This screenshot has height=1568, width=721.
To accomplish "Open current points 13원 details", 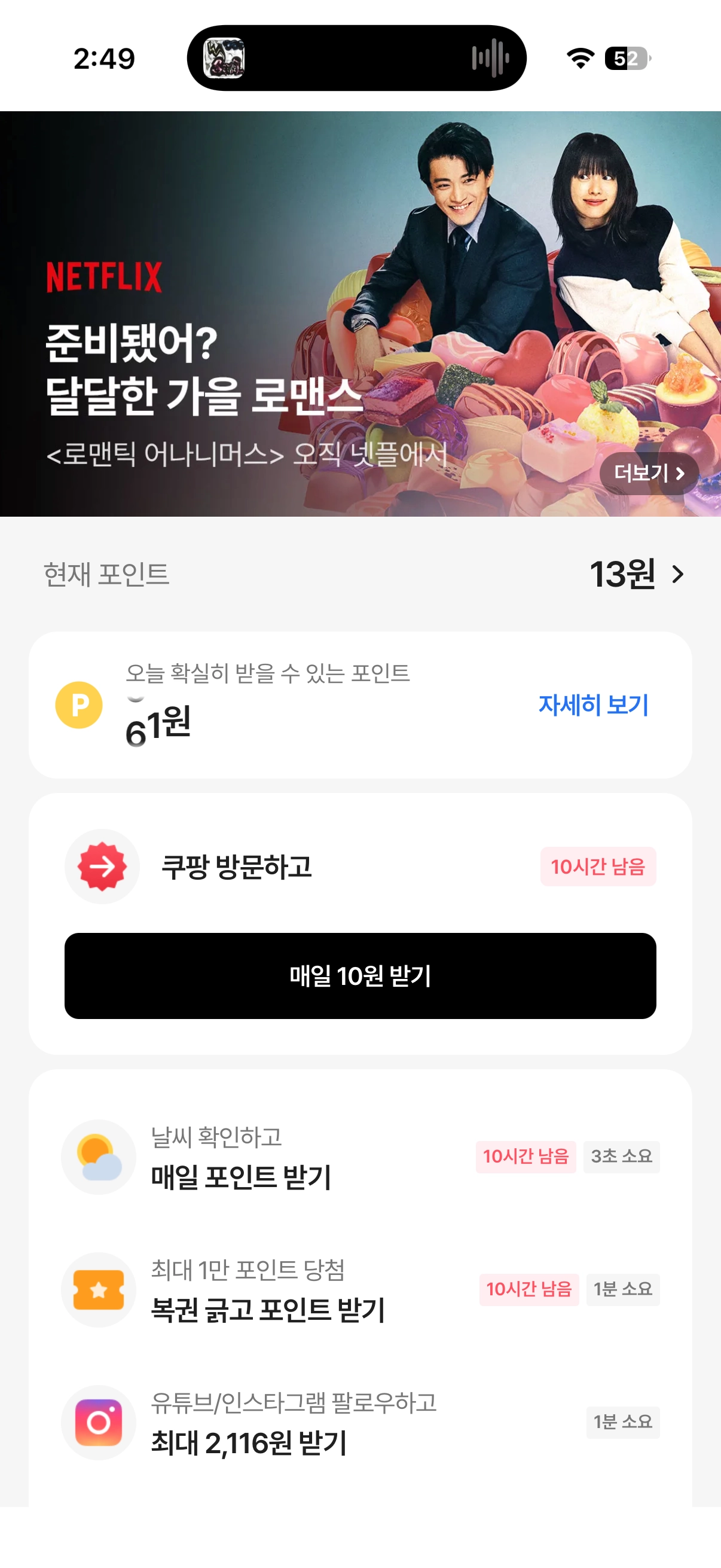I will coord(637,574).
